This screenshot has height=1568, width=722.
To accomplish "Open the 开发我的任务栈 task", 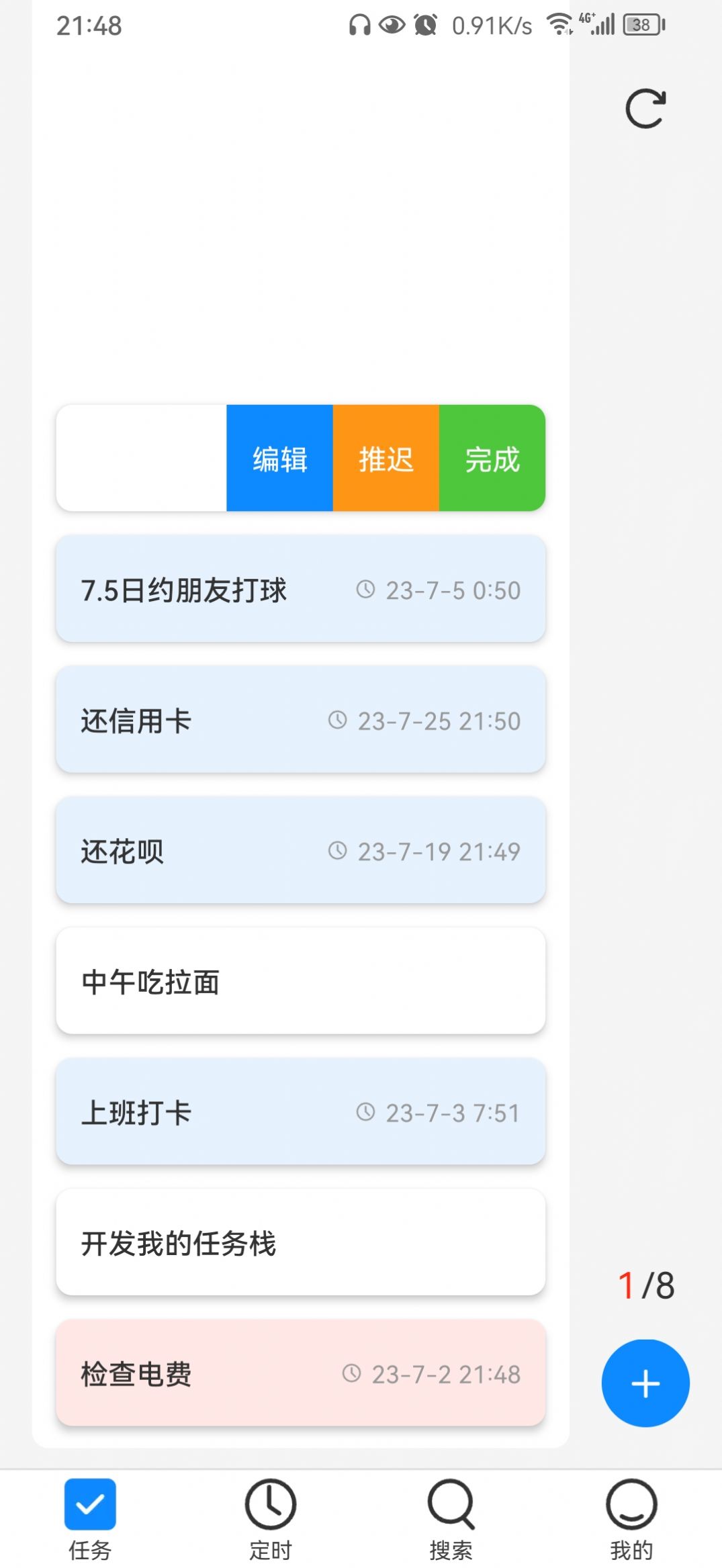I will pos(301,1244).
